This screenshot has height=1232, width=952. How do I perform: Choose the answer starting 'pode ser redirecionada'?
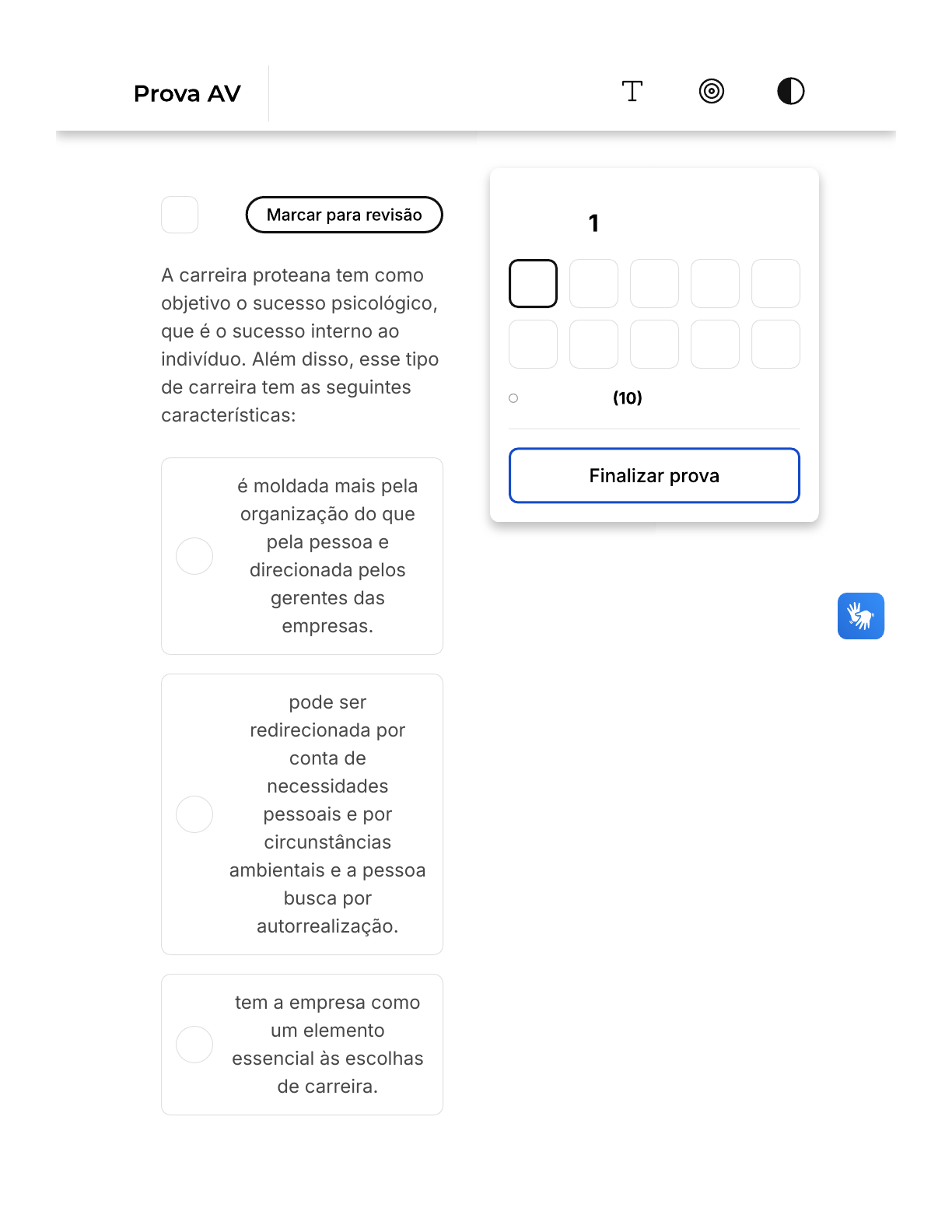click(194, 814)
